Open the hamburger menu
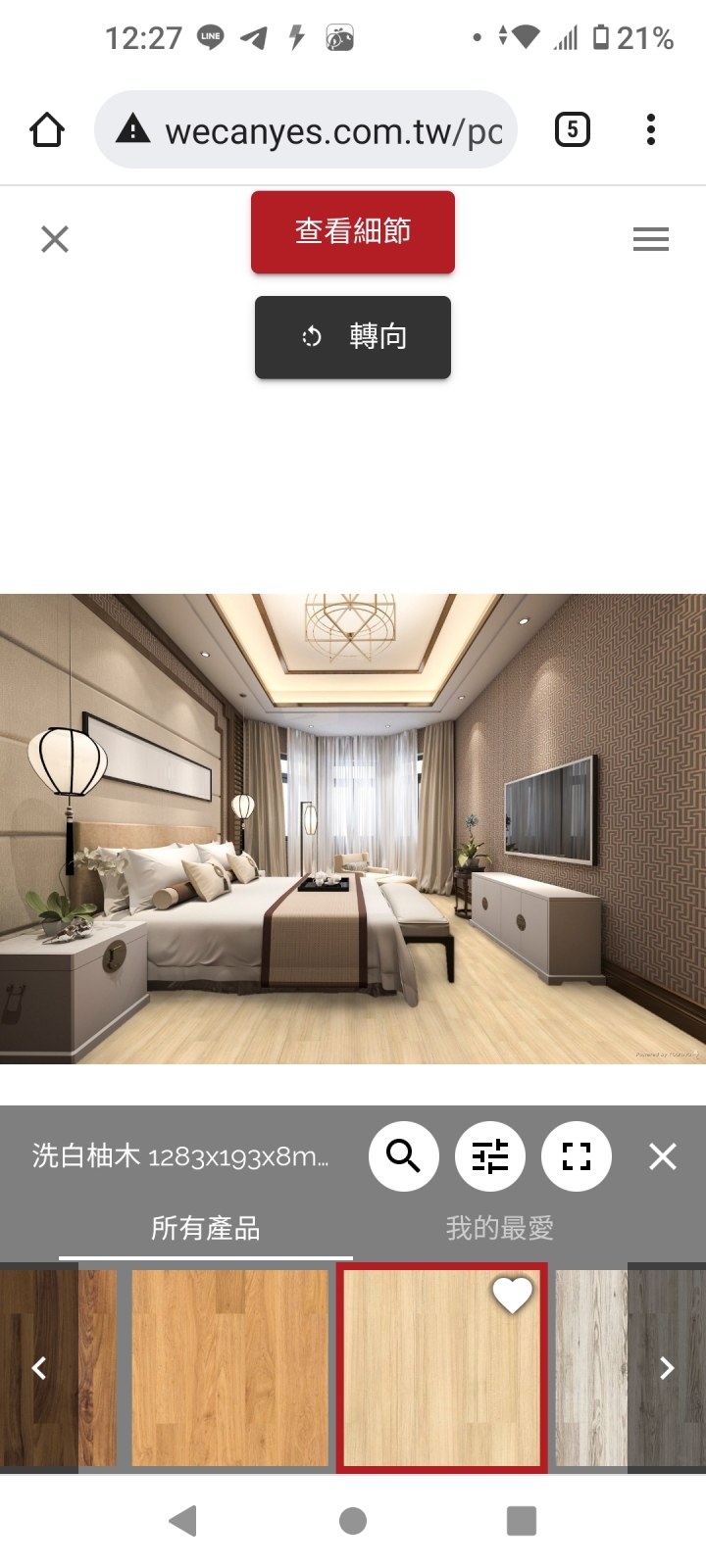The height and width of the screenshot is (1568, 706). point(650,239)
